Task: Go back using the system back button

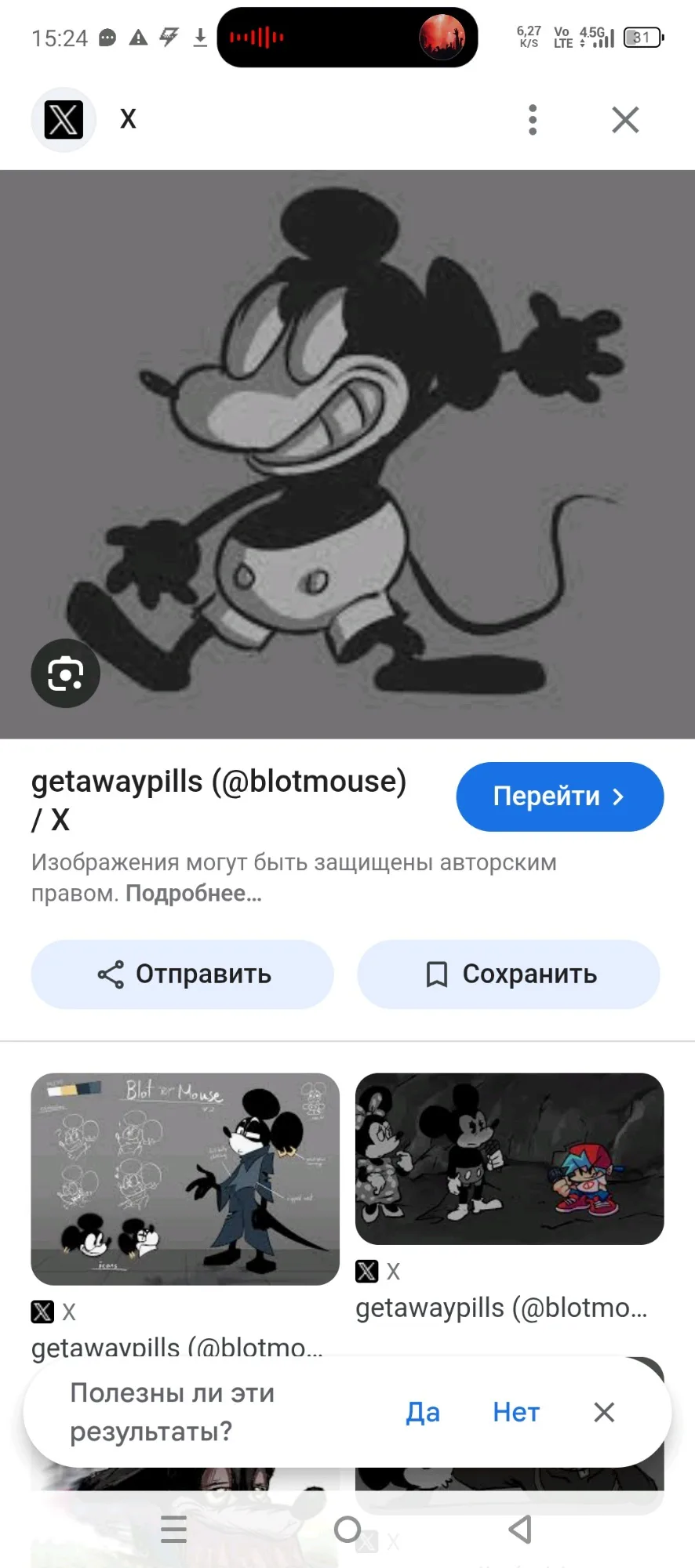Action: pos(520,1529)
